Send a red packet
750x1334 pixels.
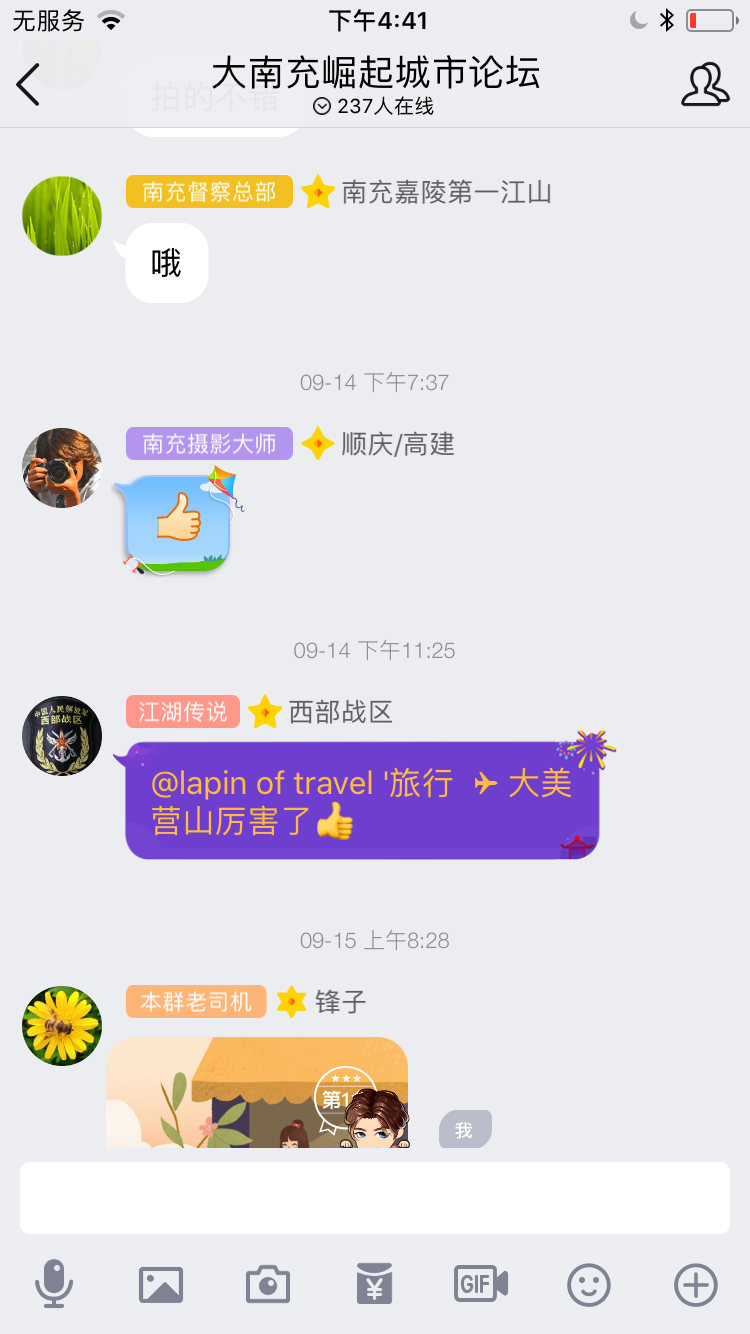click(x=375, y=1284)
